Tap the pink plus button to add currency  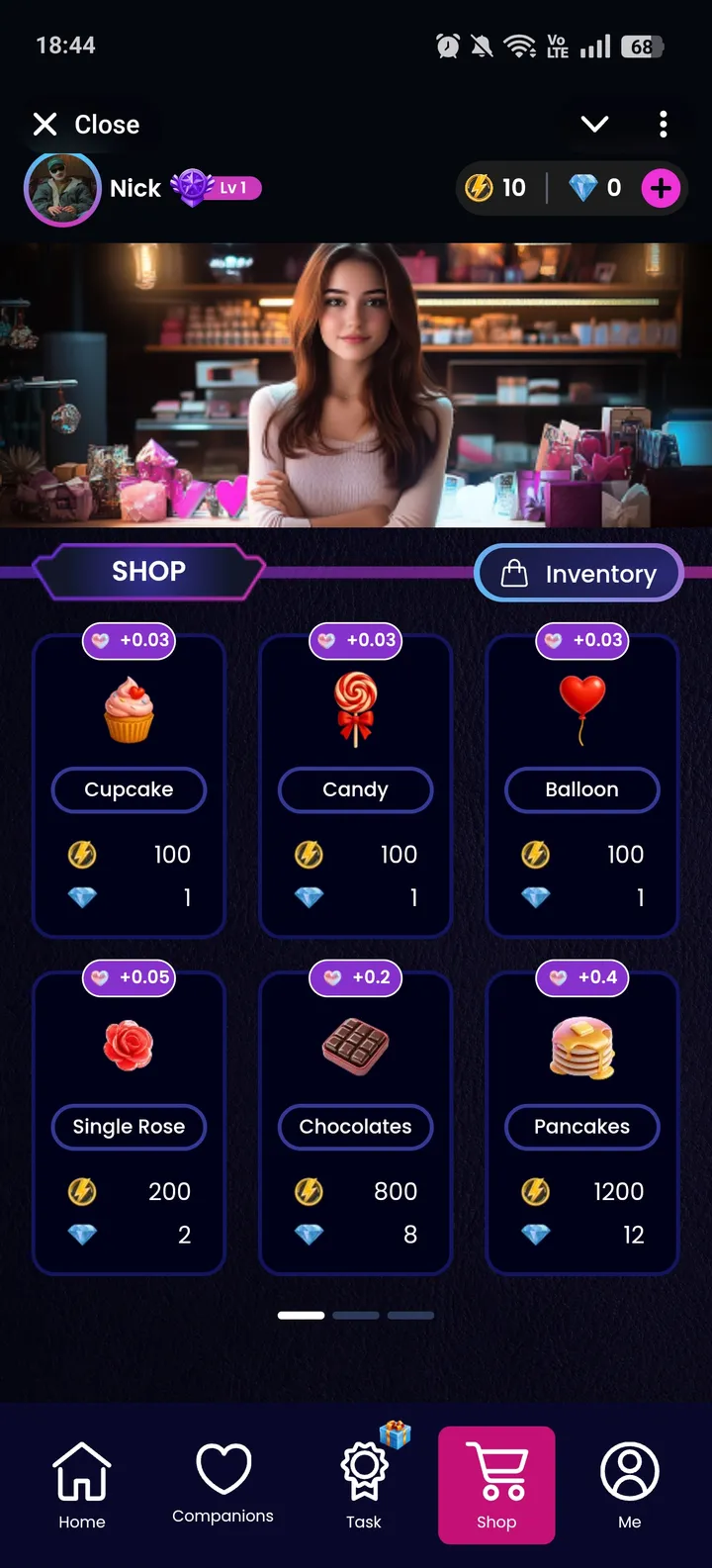[x=661, y=188]
